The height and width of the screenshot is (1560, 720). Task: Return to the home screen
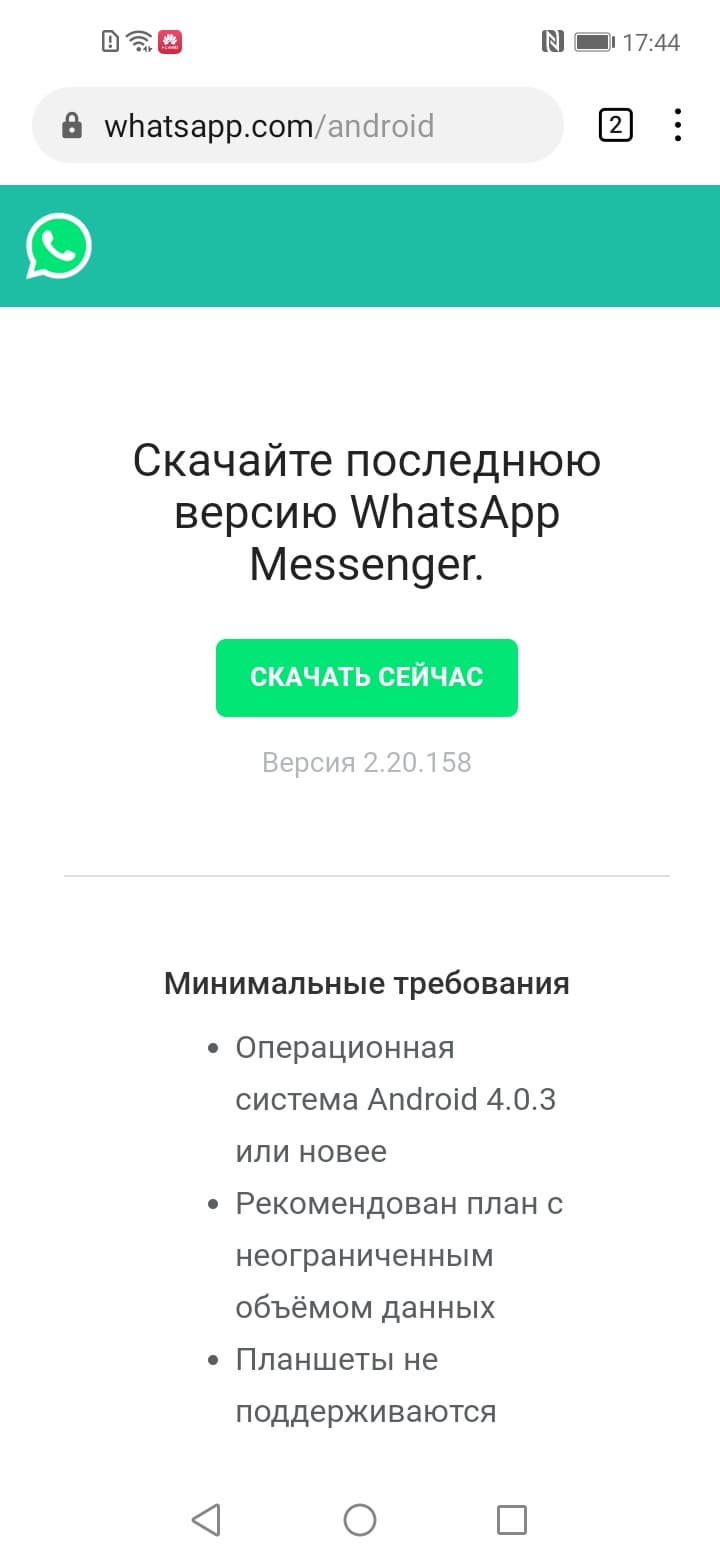(360, 1520)
